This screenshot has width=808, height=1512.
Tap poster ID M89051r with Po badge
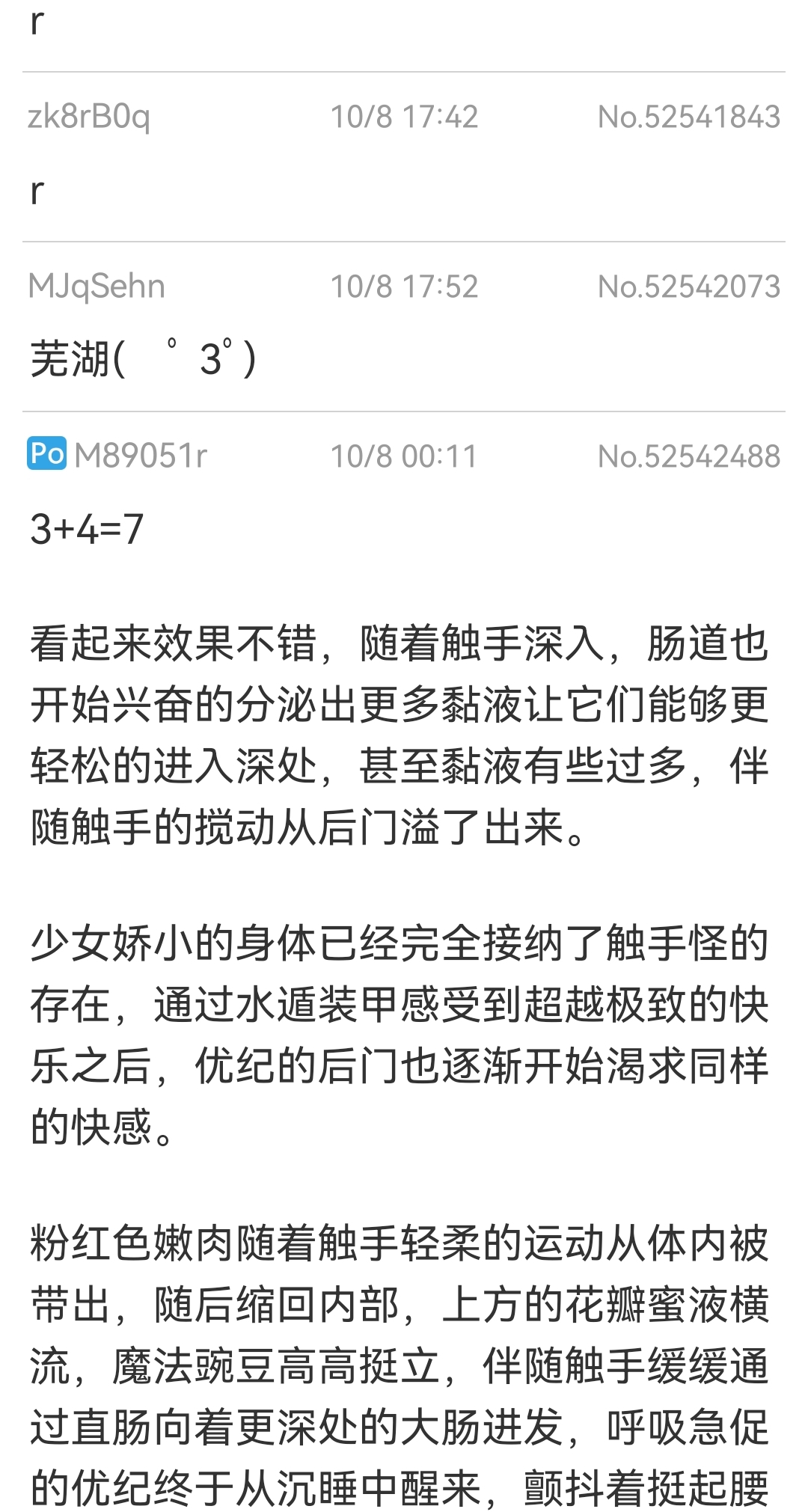tap(140, 456)
